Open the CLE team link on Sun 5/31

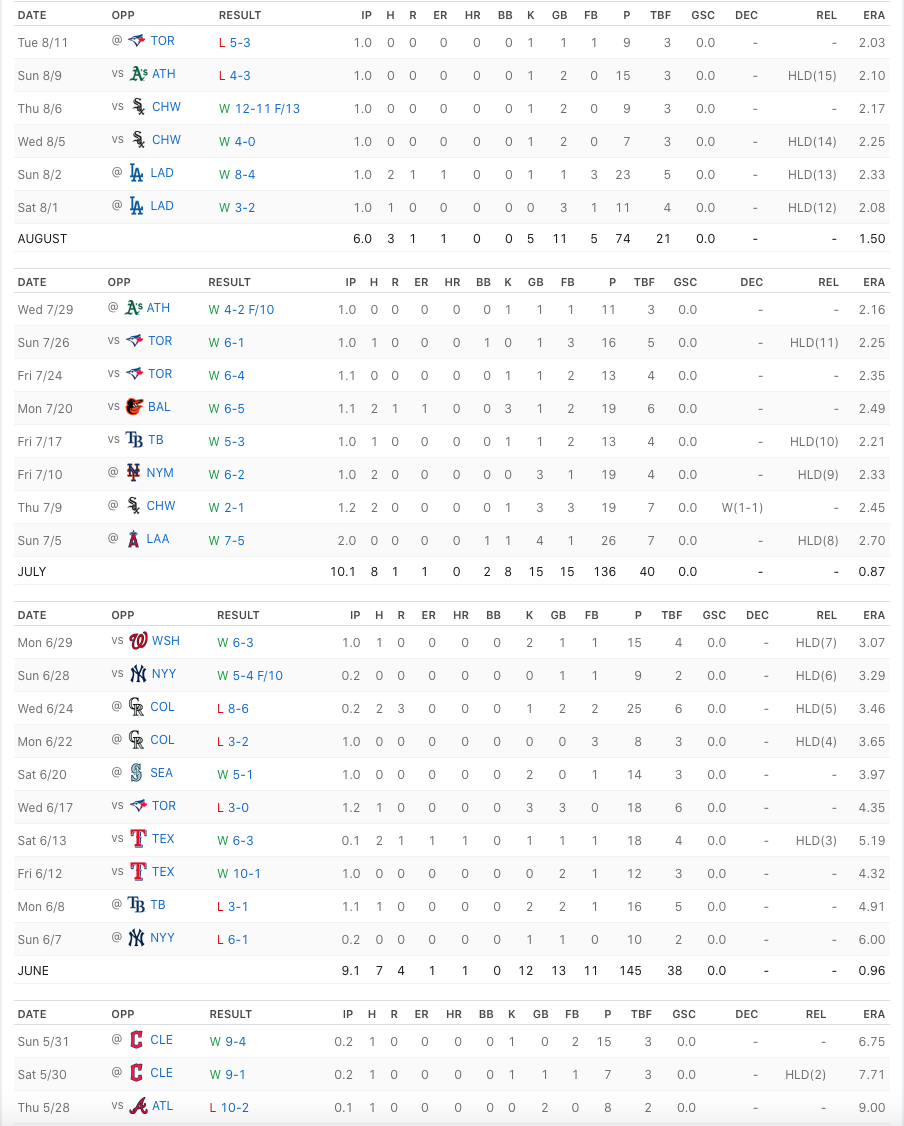coord(162,1041)
